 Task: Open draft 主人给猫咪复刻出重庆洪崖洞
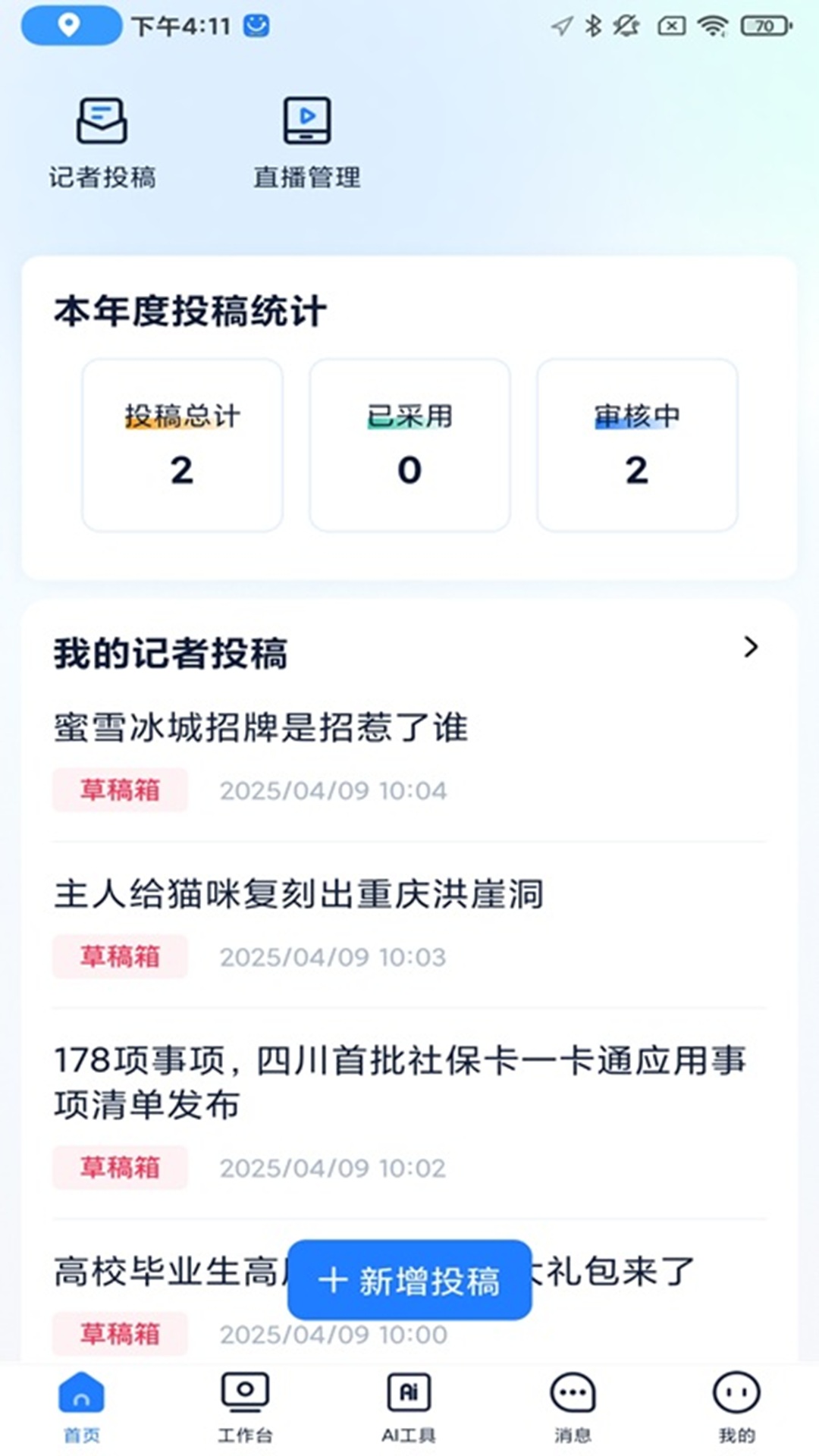pyautogui.click(x=409, y=925)
